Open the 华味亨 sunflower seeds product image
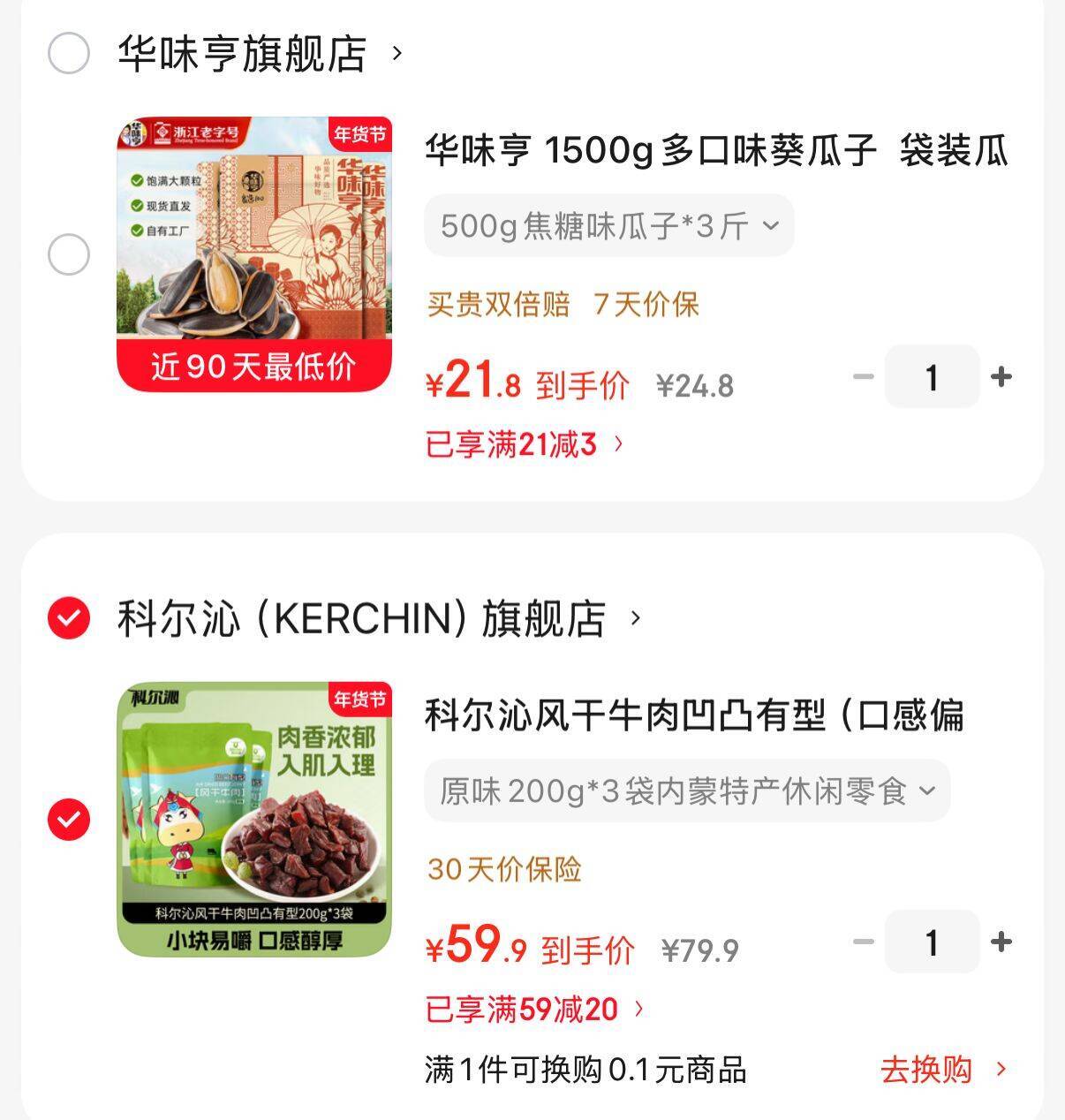This screenshot has width=1065, height=1120. [x=254, y=254]
